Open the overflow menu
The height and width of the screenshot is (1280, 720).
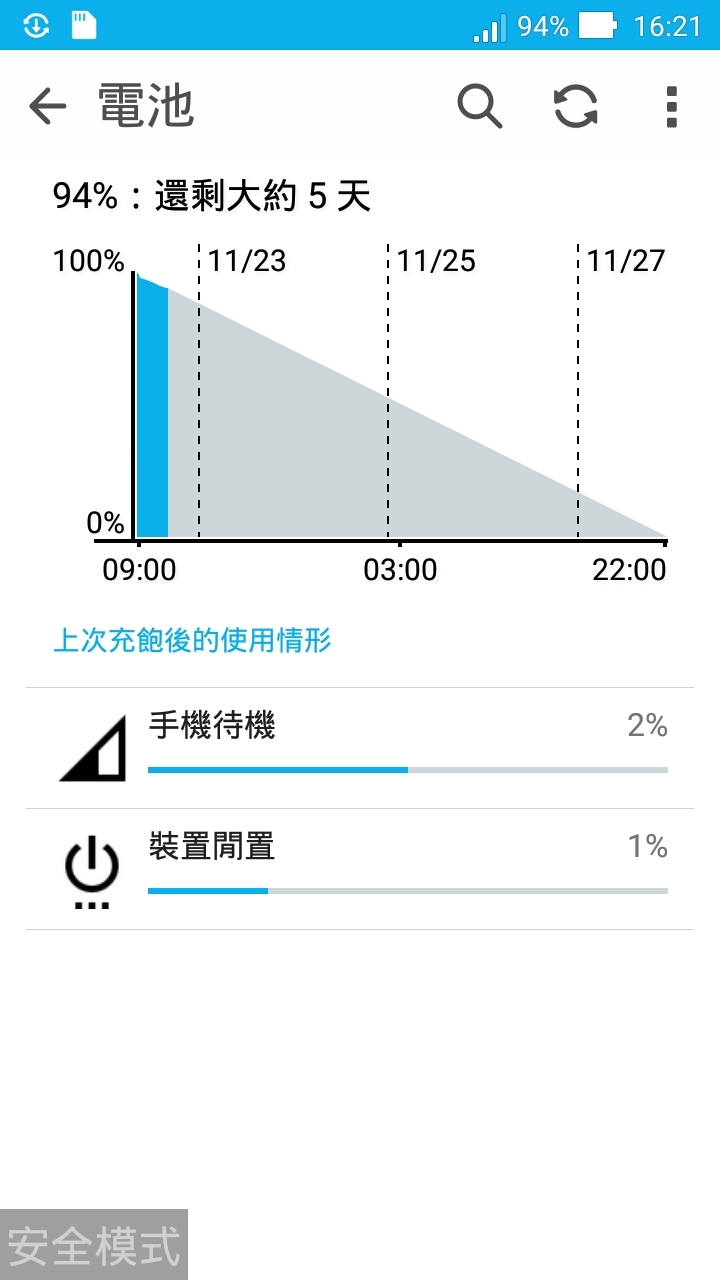671,106
